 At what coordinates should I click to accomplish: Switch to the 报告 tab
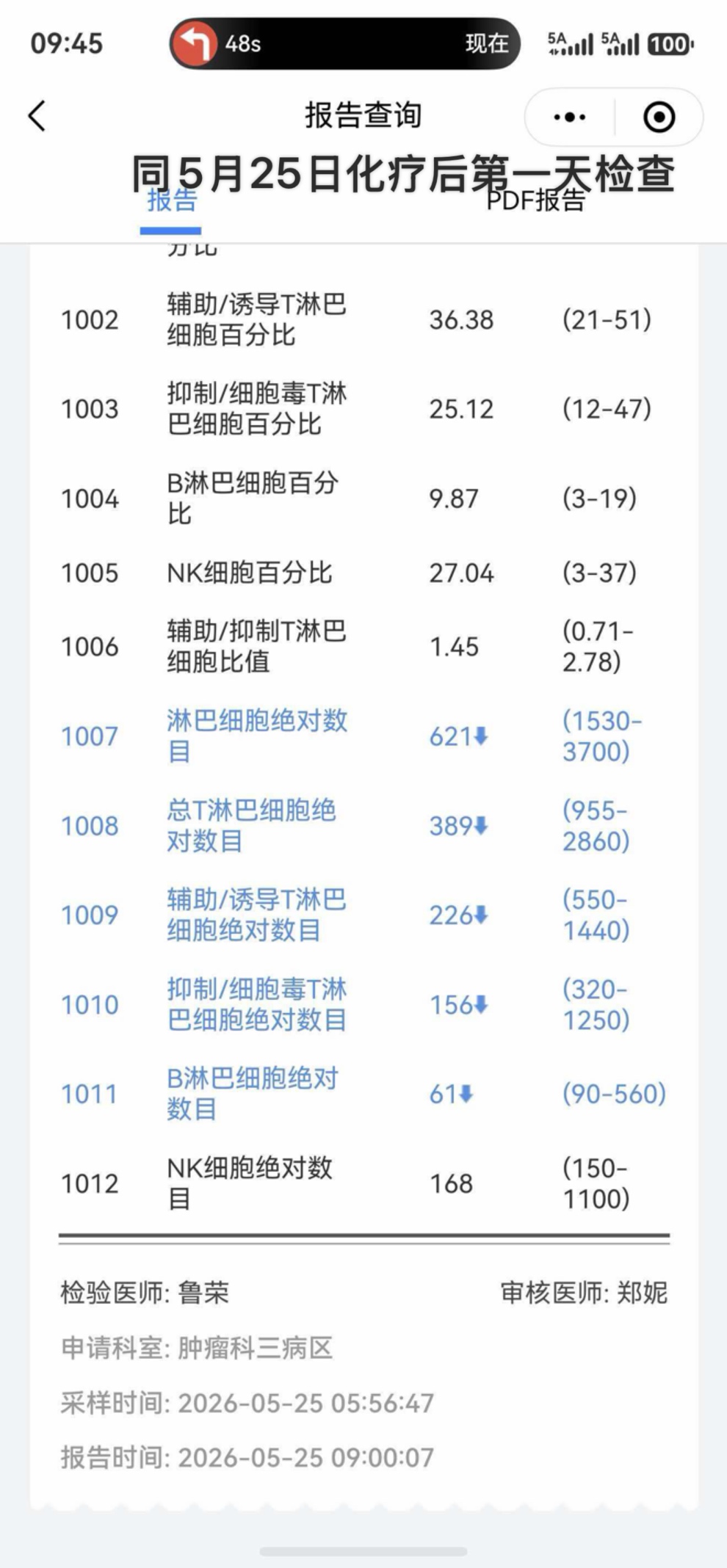tap(171, 200)
